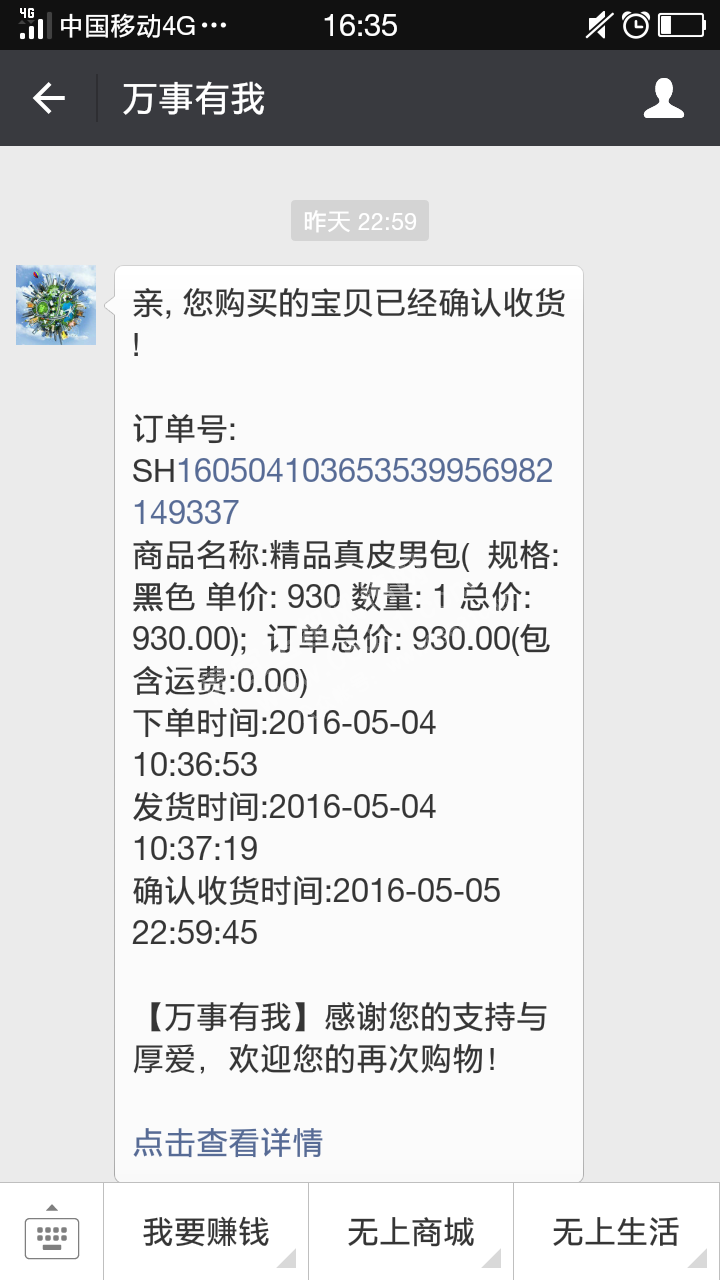This screenshot has width=720, height=1280.
Task: Open the account profile icon
Action: (664, 98)
